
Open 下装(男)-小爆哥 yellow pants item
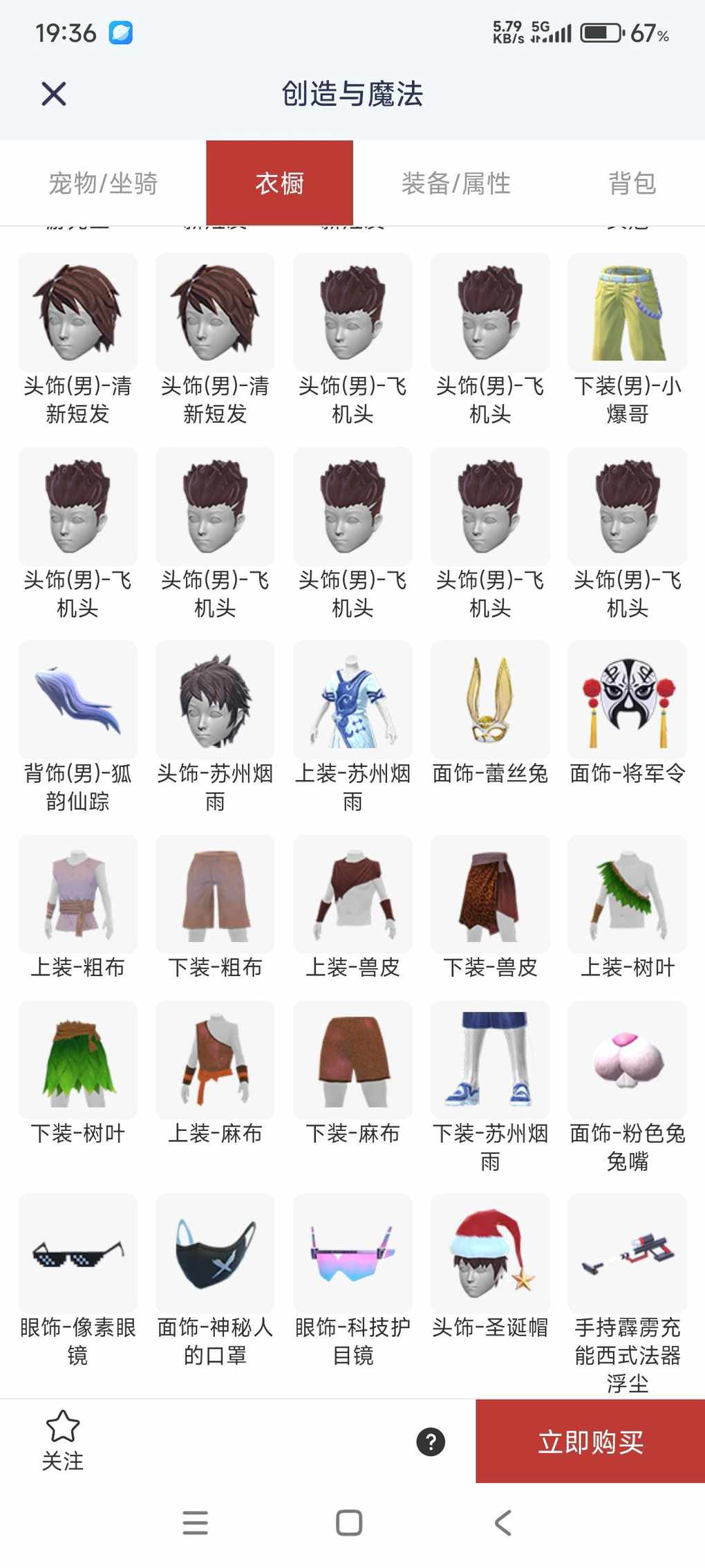pos(627,313)
